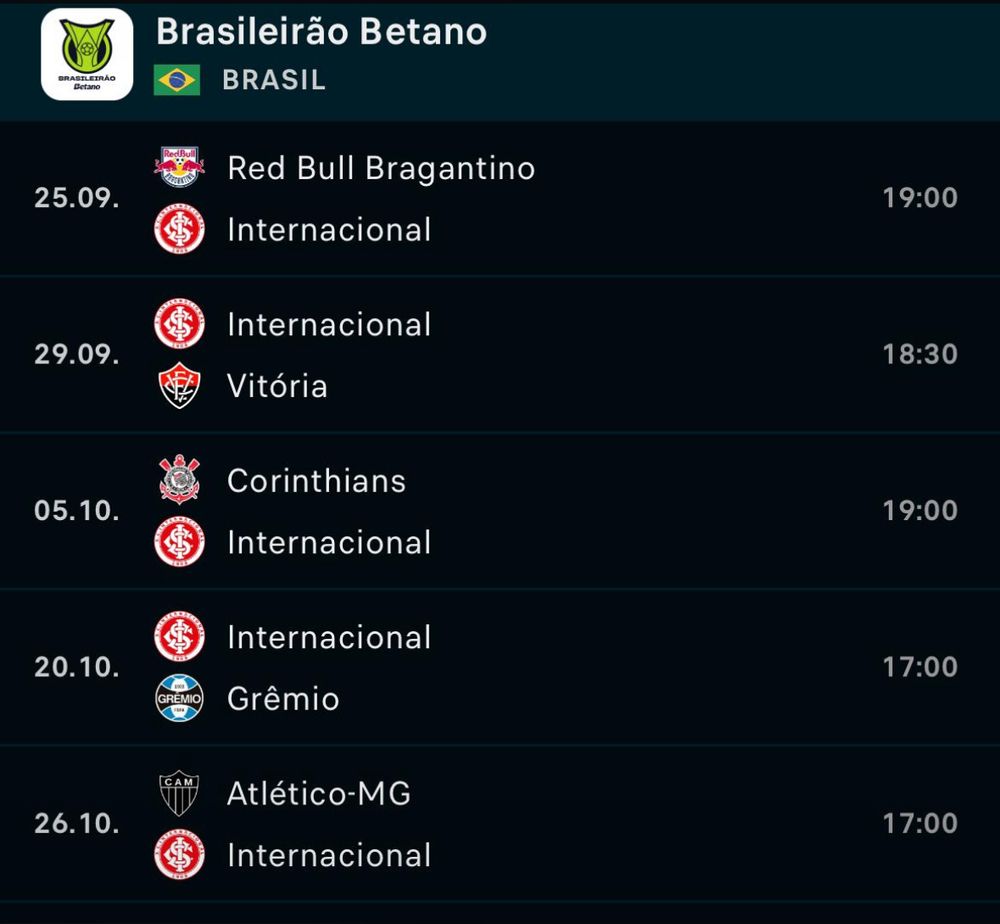The width and height of the screenshot is (1000, 924).
Task: View the Internacional vs Vitória fixture
Action: [x=500, y=355]
